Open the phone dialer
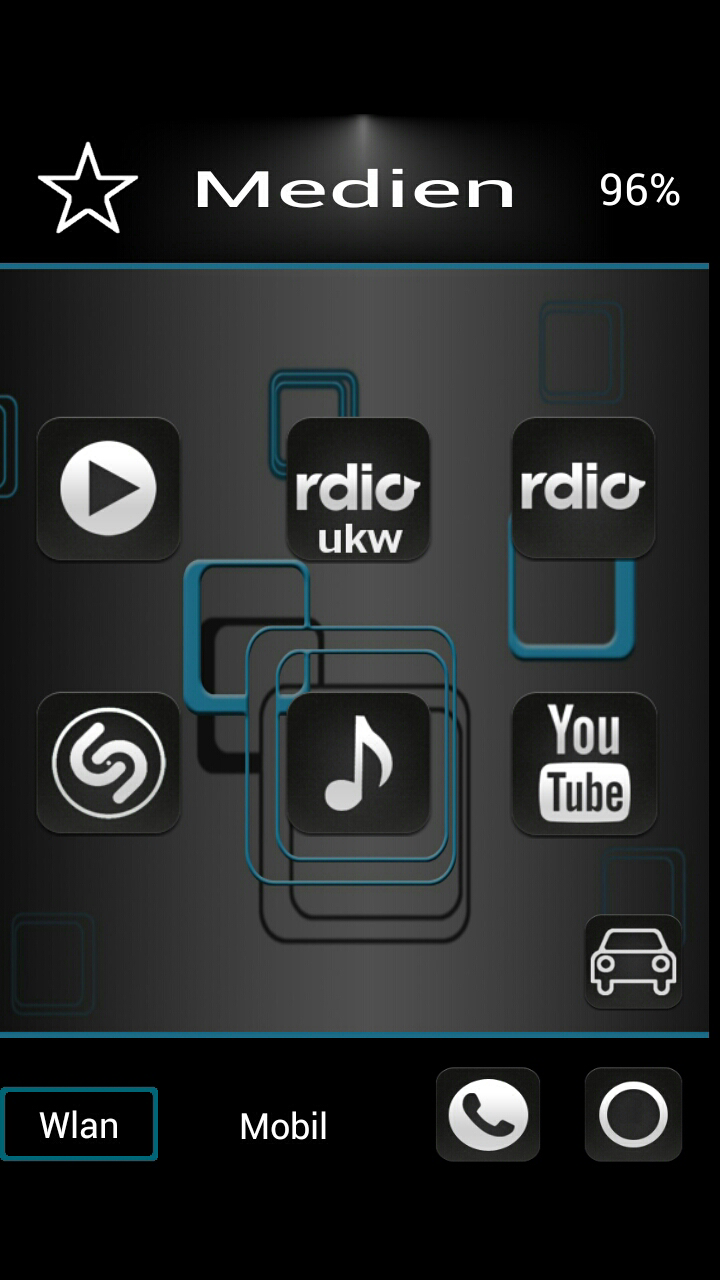 [488, 1114]
